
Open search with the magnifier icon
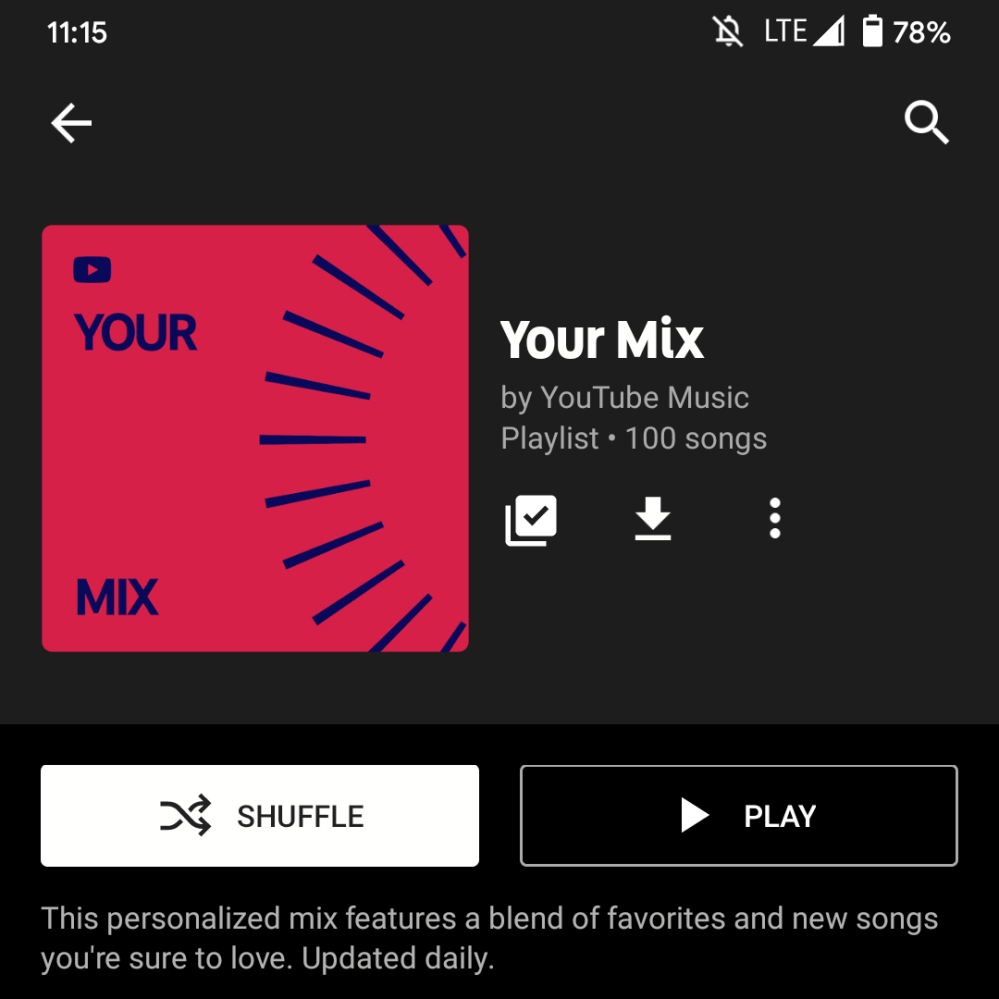[x=926, y=124]
